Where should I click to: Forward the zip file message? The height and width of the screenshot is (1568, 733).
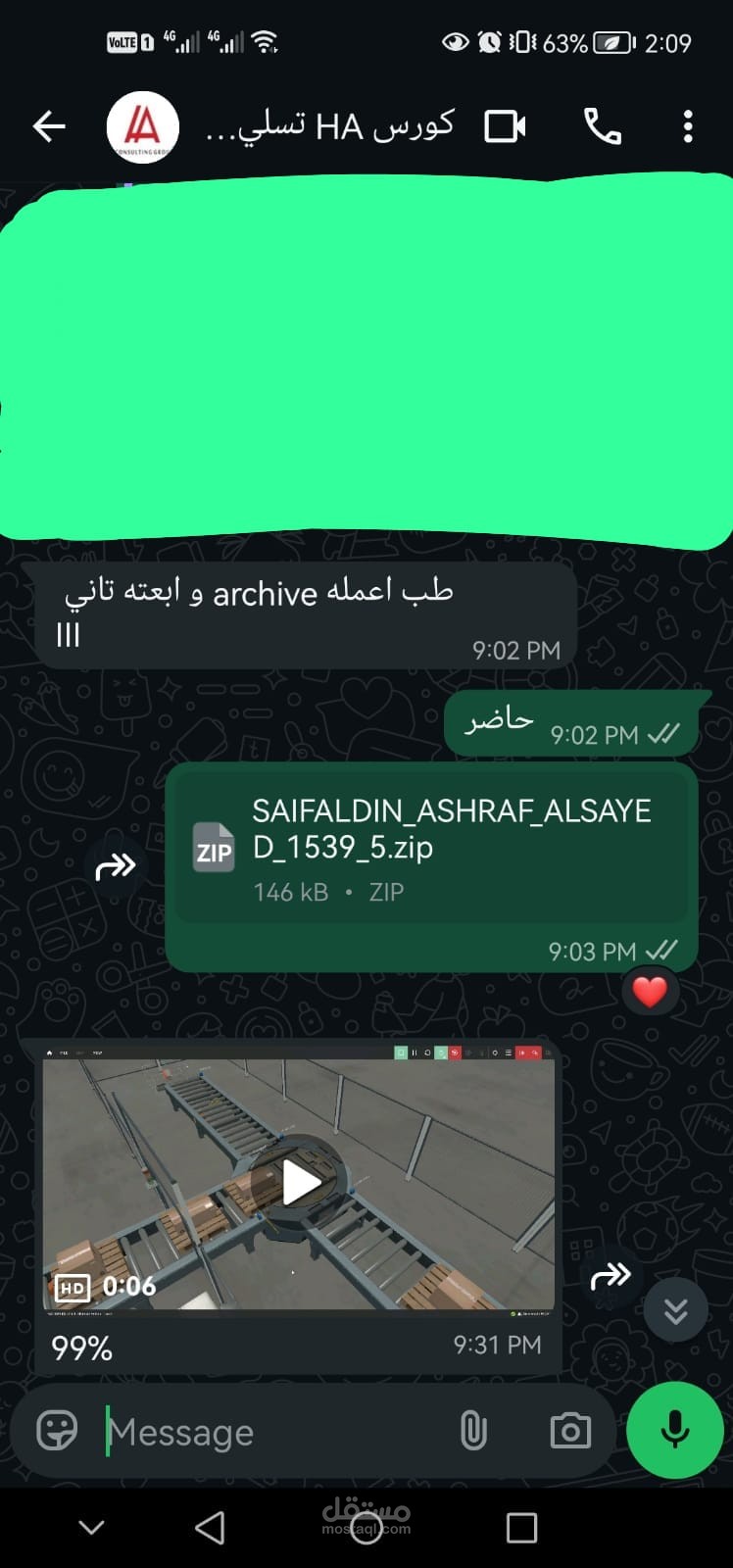click(x=116, y=866)
